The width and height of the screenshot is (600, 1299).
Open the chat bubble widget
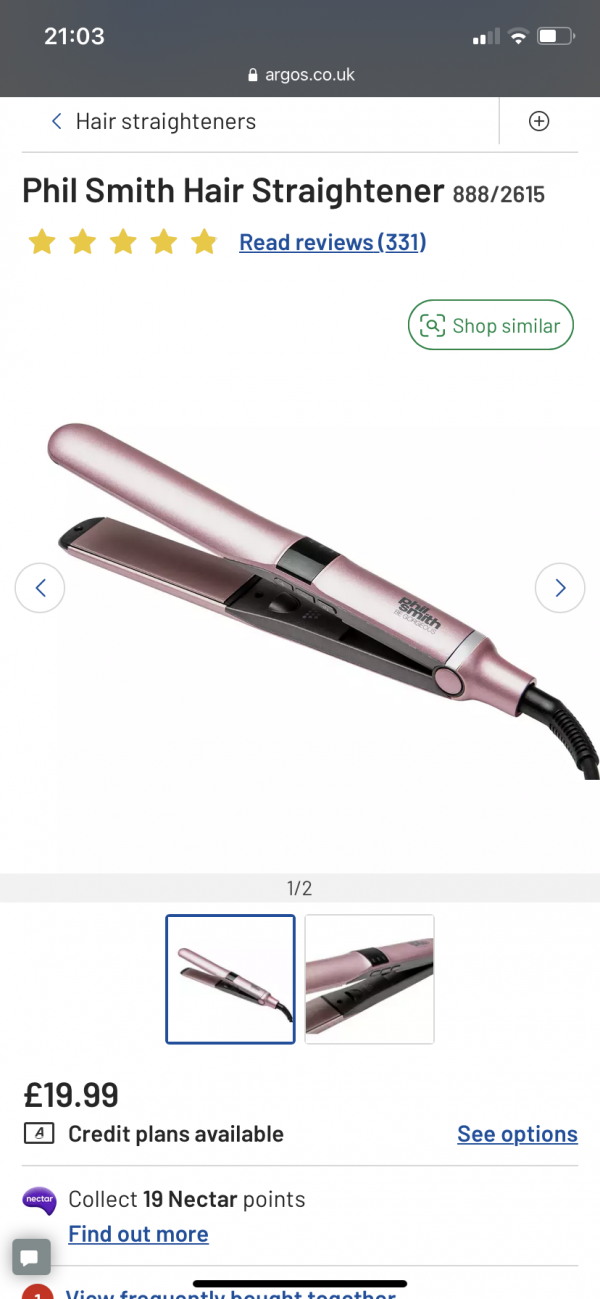coord(30,1257)
